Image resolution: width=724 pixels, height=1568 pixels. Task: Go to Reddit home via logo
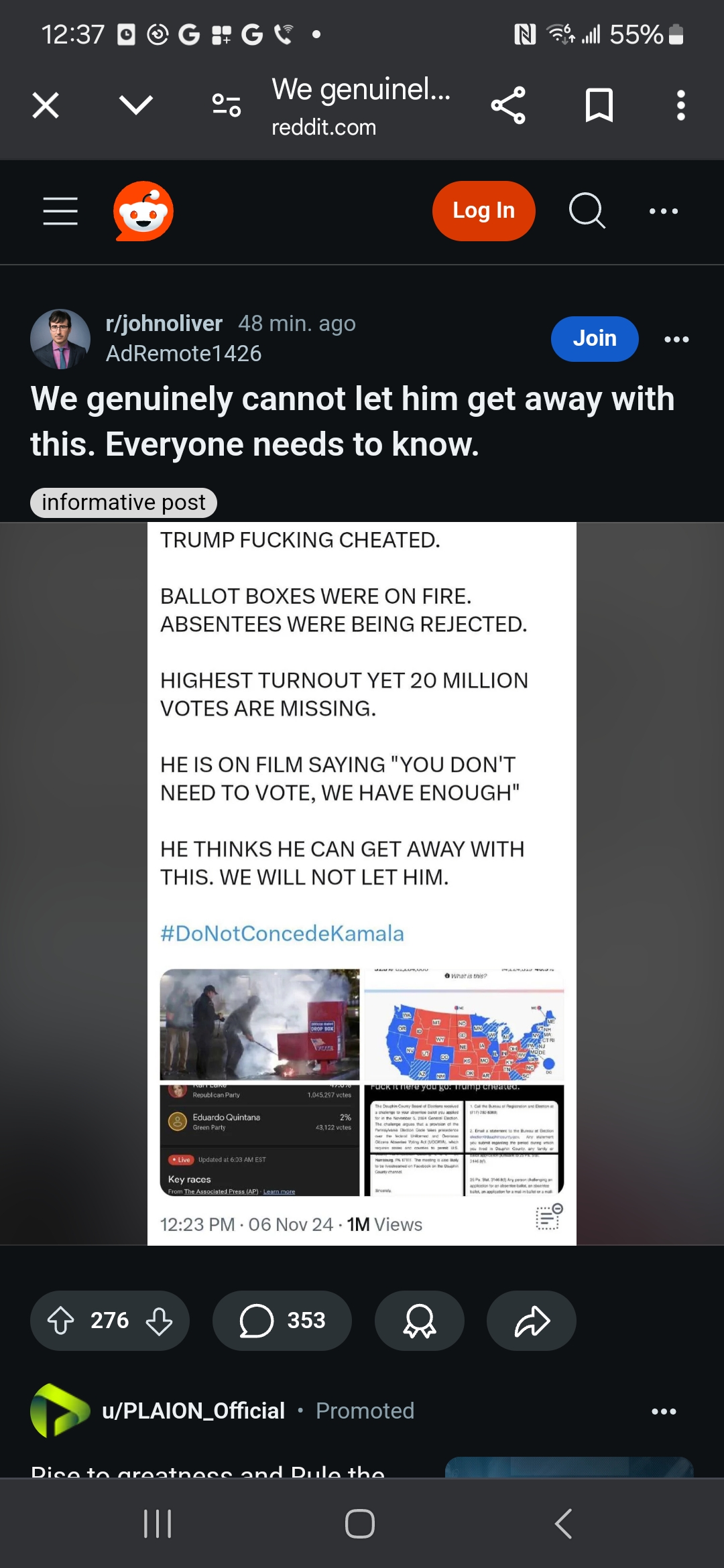point(143,211)
